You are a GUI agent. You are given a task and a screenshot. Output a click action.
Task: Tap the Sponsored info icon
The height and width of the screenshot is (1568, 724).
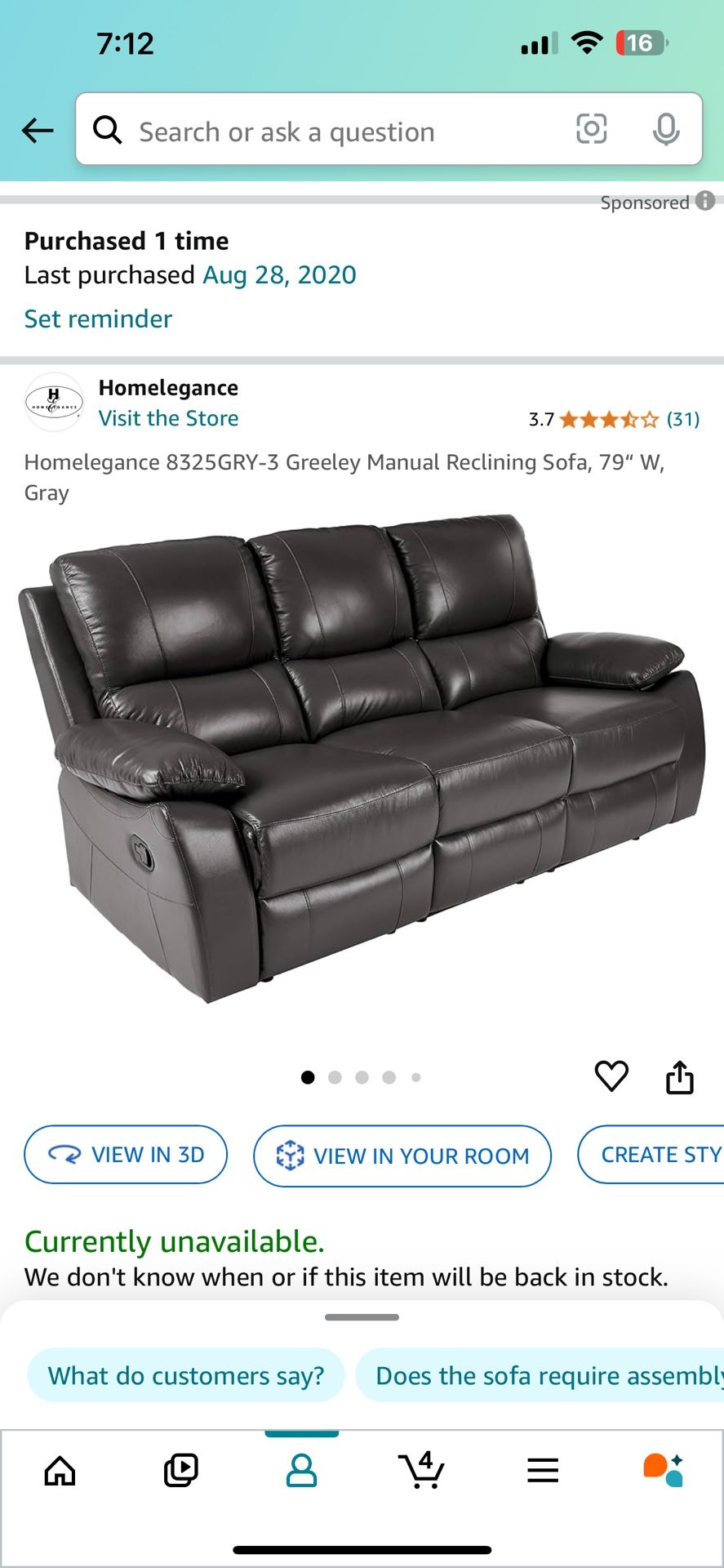pyautogui.click(x=707, y=202)
